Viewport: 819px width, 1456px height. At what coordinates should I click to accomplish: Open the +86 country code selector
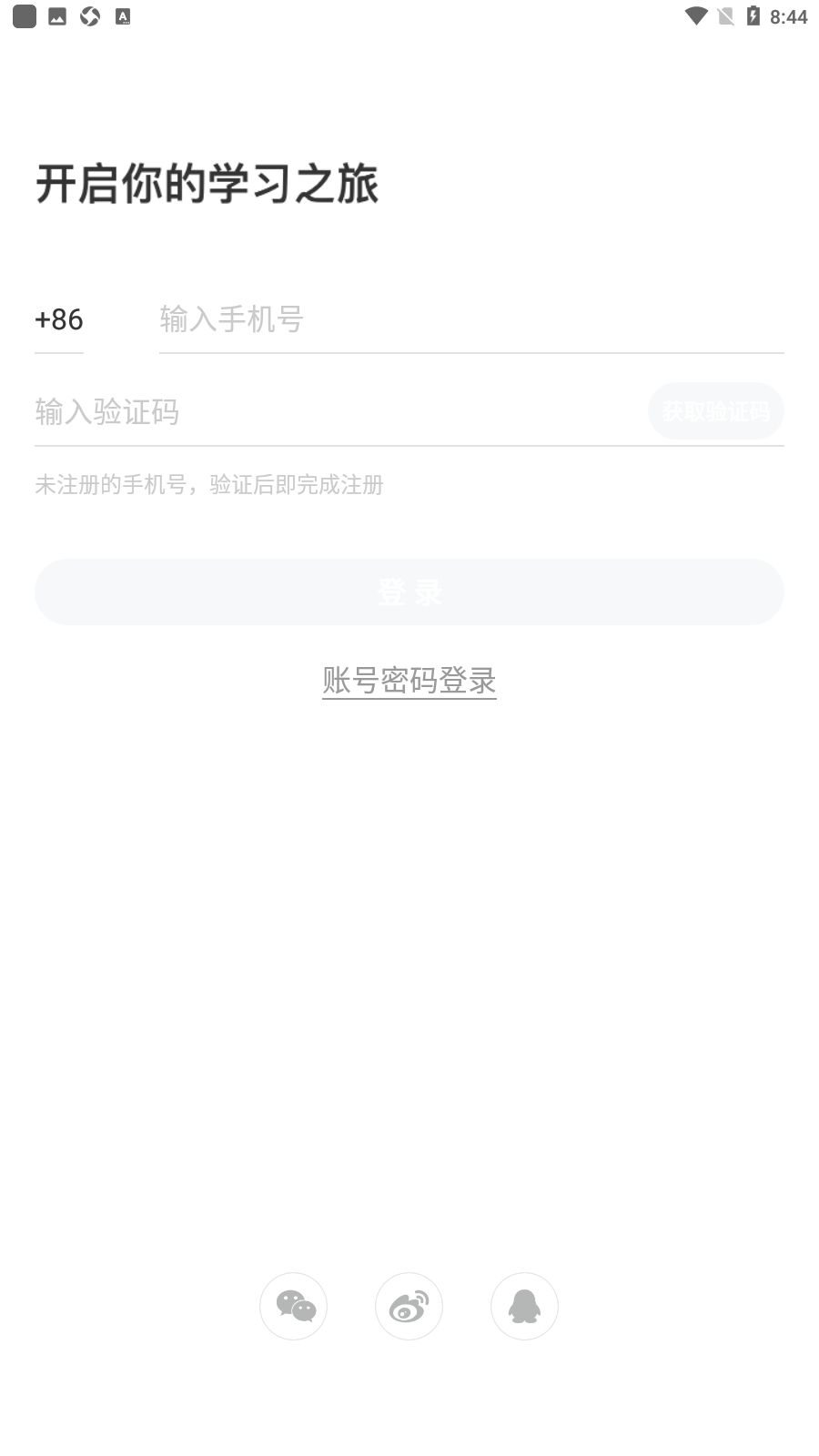click(x=59, y=320)
